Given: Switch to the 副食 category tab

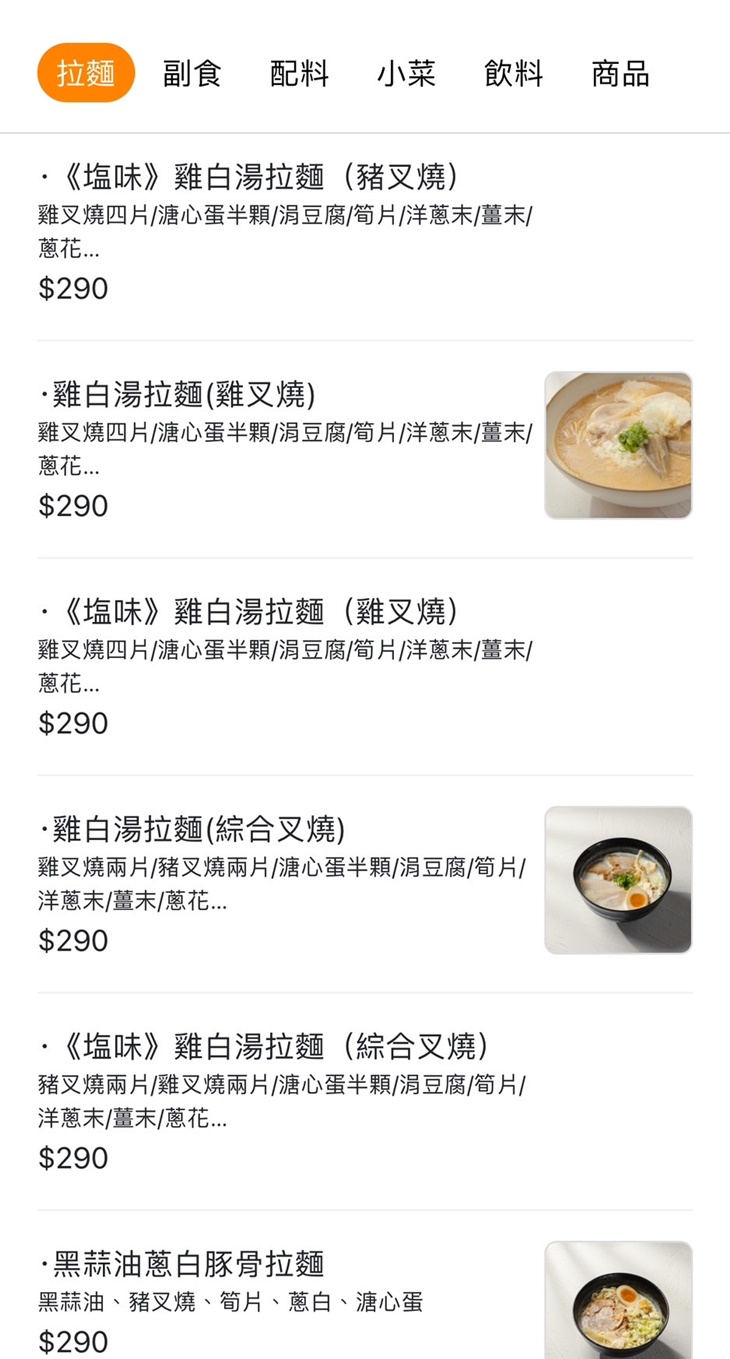Looking at the screenshot, I should [192, 73].
